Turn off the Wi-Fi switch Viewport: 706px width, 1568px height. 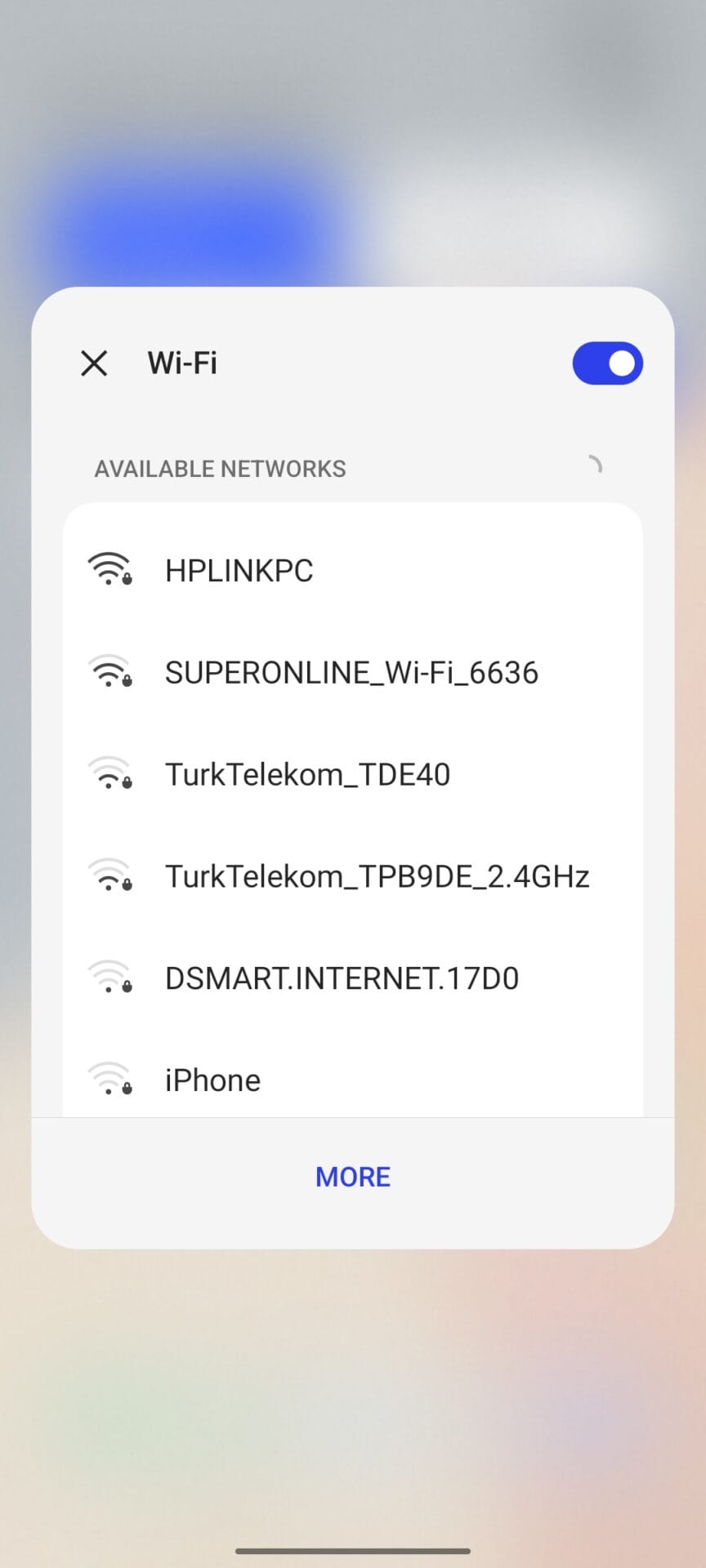point(607,363)
